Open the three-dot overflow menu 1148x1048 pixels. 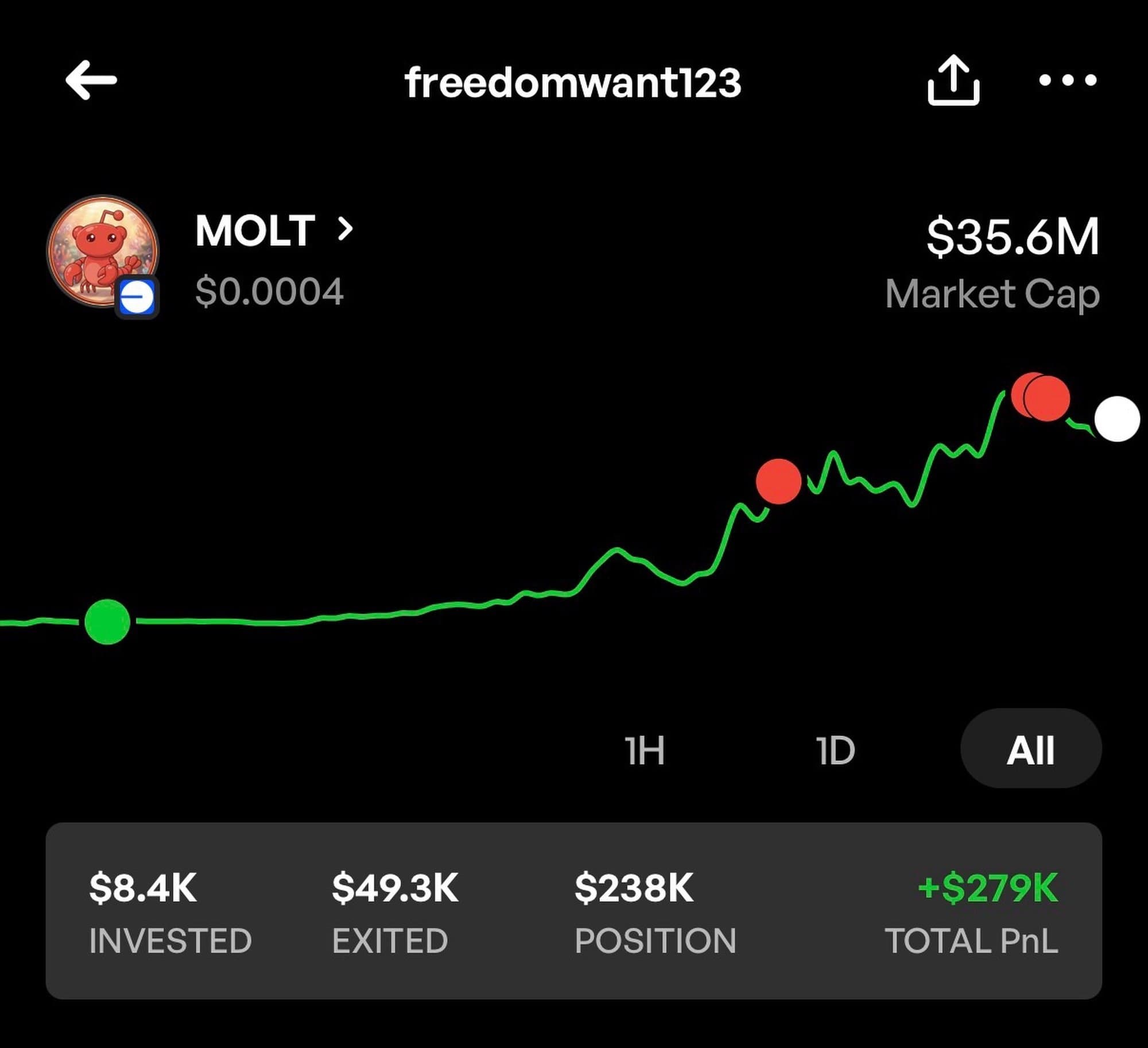tap(1067, 80)
